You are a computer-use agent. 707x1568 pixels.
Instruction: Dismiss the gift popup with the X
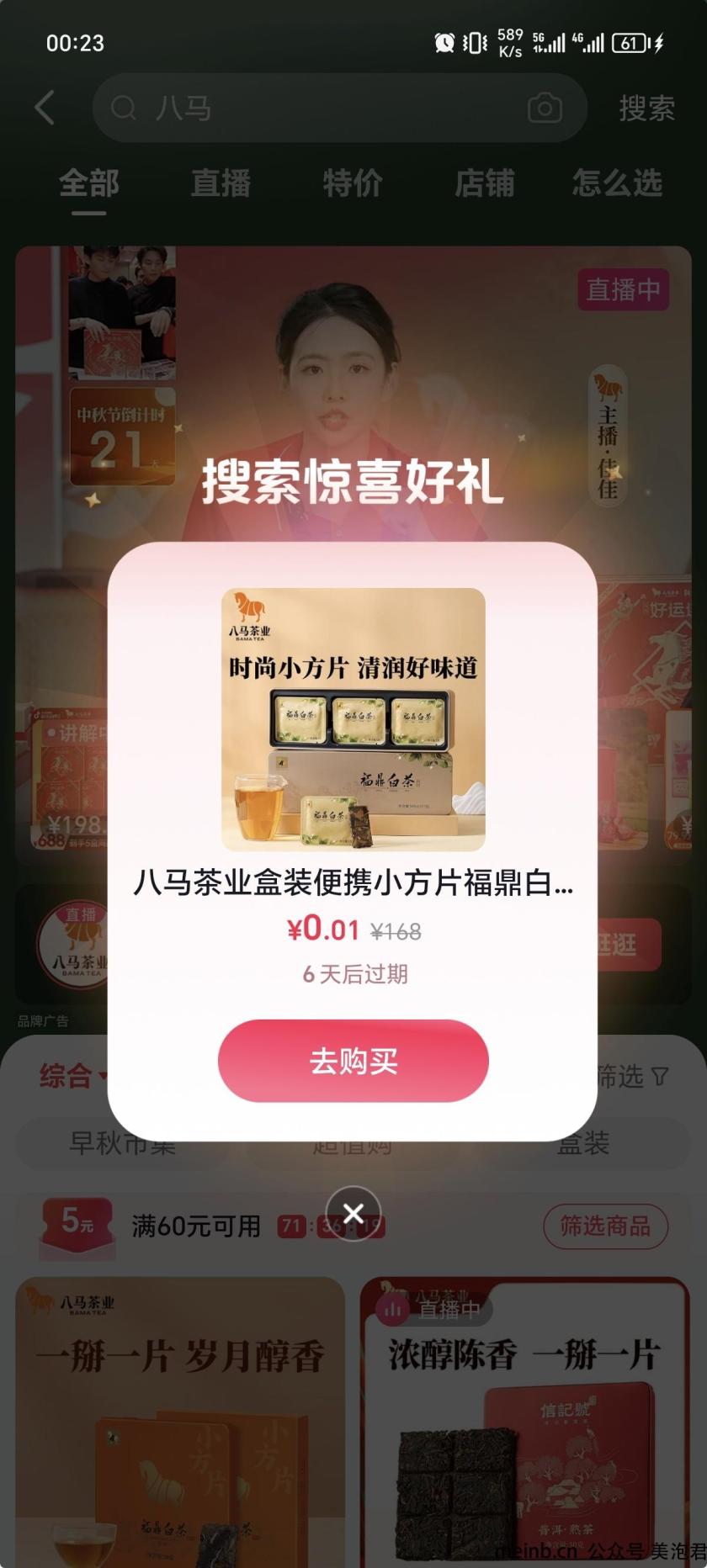point(353,1213)
